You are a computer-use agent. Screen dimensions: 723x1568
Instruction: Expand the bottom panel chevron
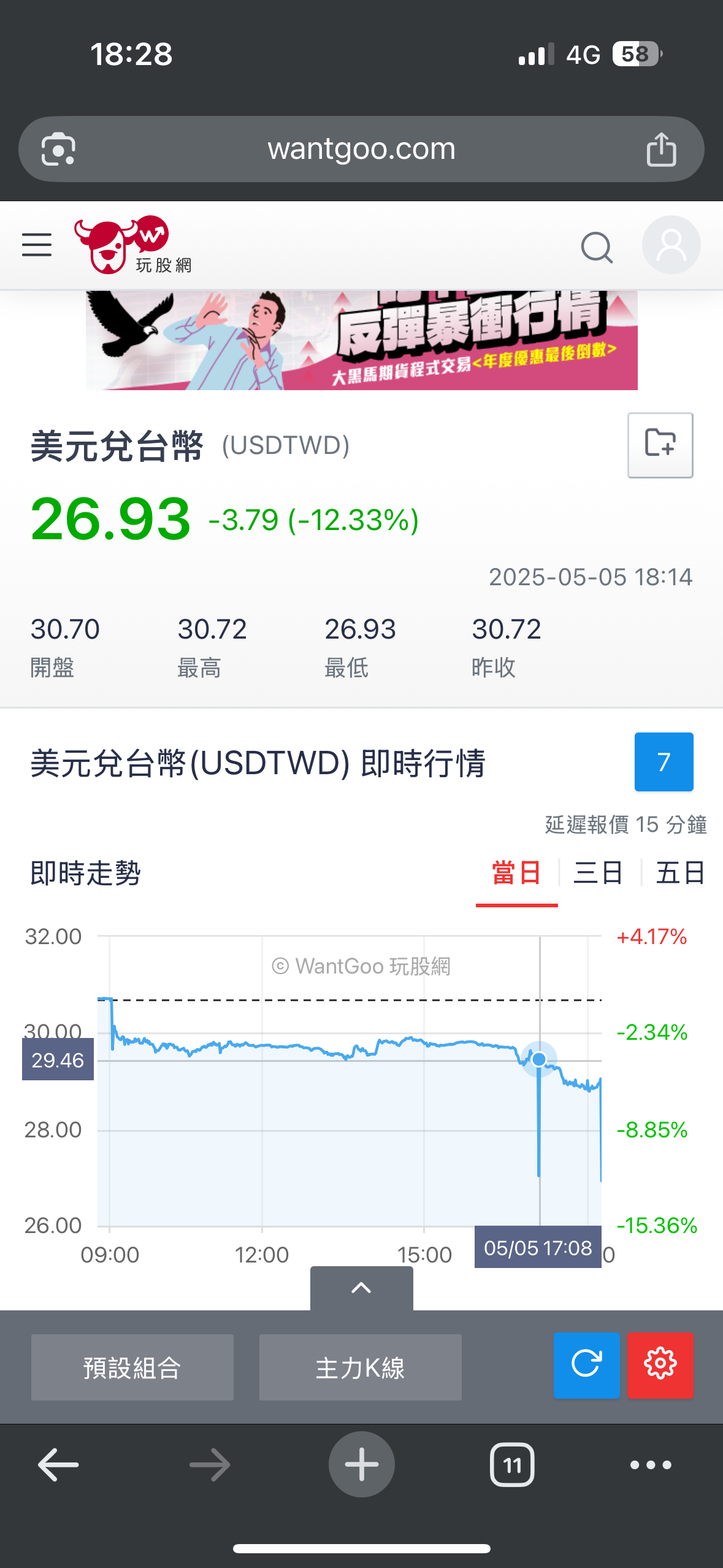coord(361,1288)
